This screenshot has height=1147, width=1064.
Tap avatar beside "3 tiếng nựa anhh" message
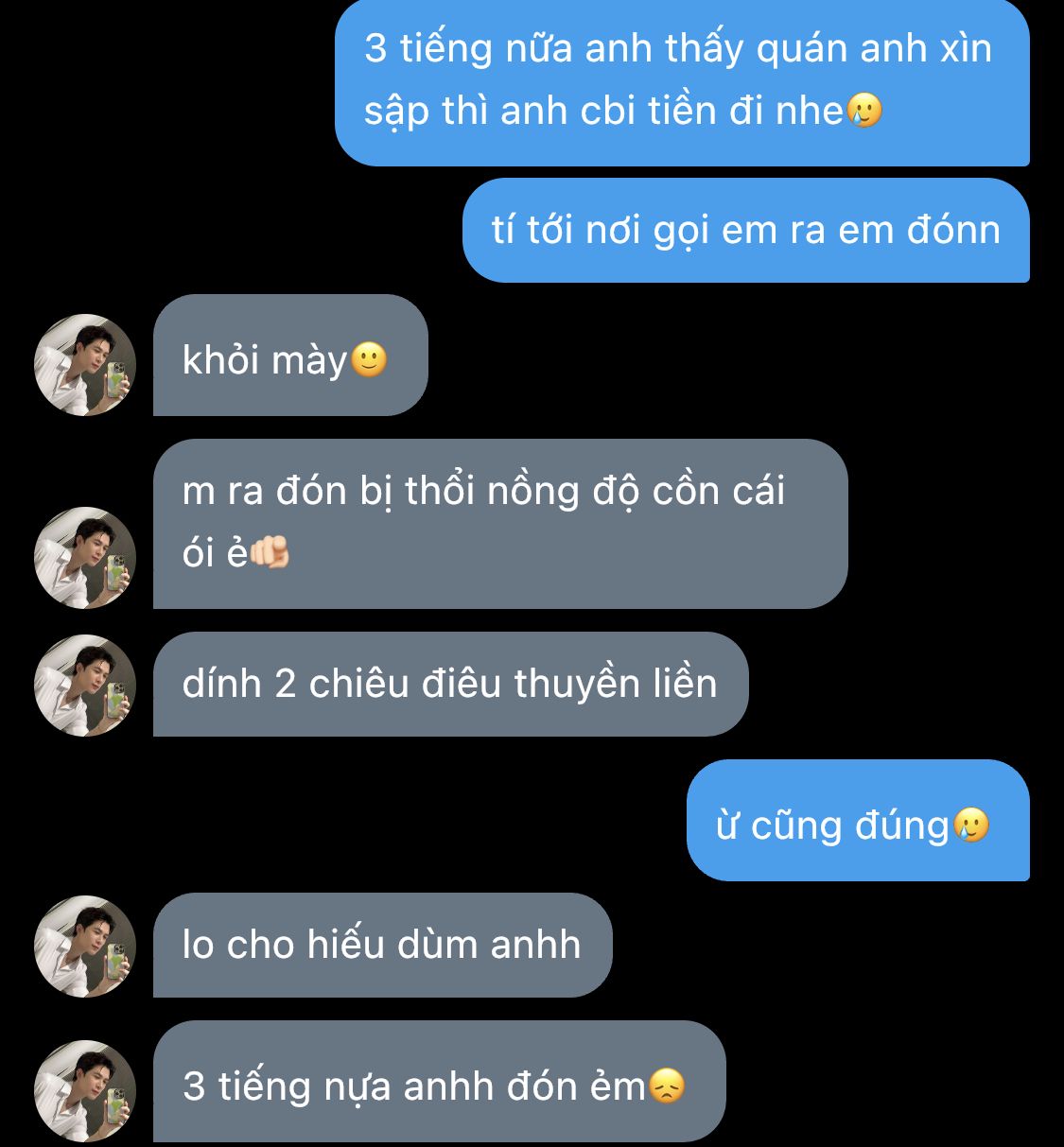85,1090
